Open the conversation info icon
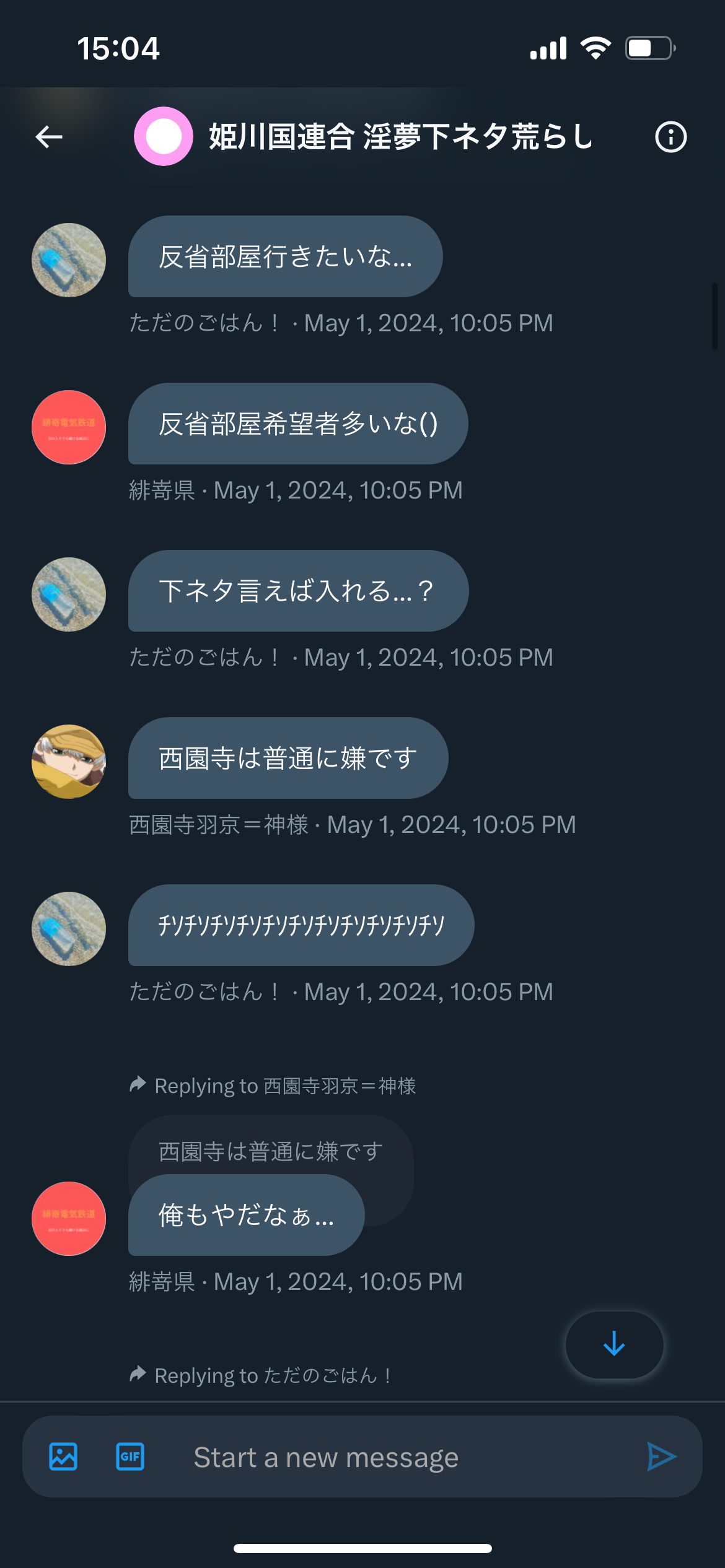Image resolution: width=725 pixels, height=1568 pixels. pos(671,137)
